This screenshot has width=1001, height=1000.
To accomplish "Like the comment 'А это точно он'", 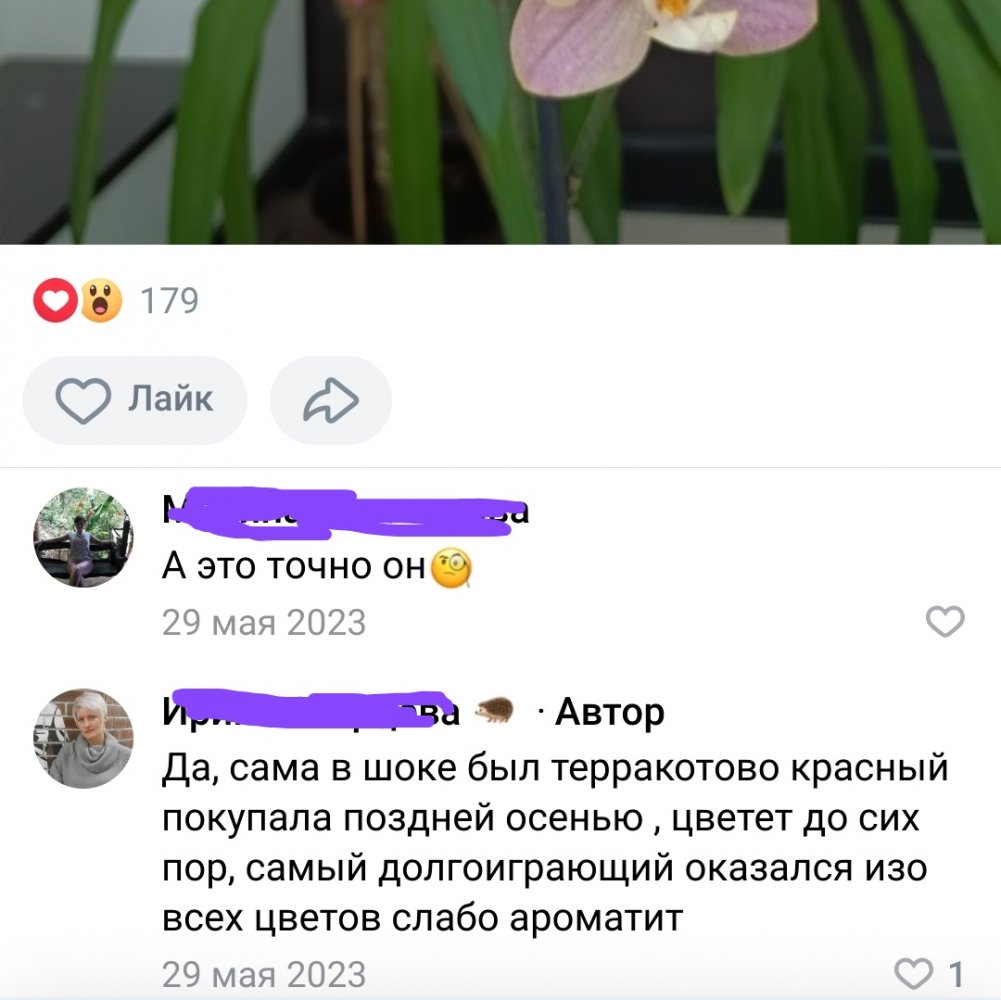I will coord(944,622).
